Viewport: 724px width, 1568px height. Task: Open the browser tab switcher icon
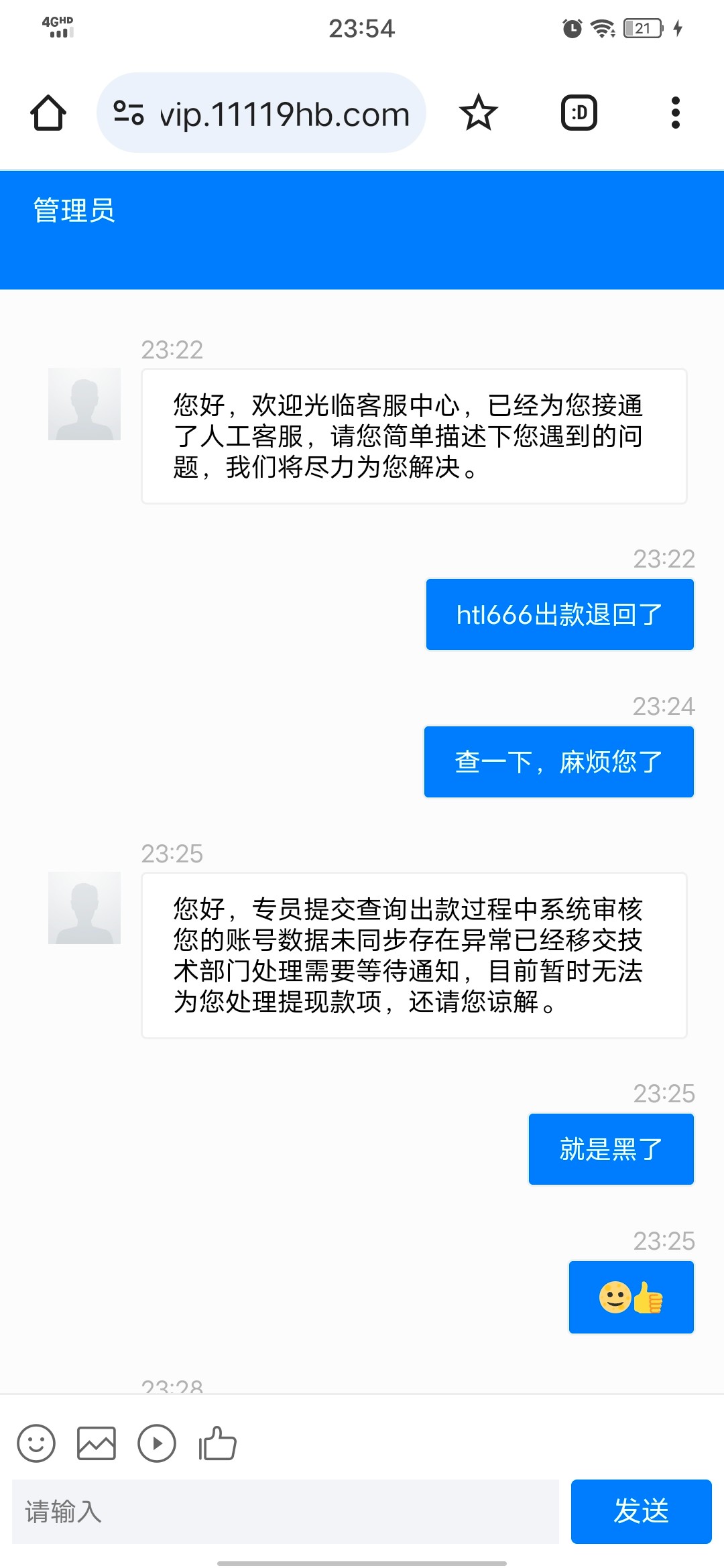579,113
